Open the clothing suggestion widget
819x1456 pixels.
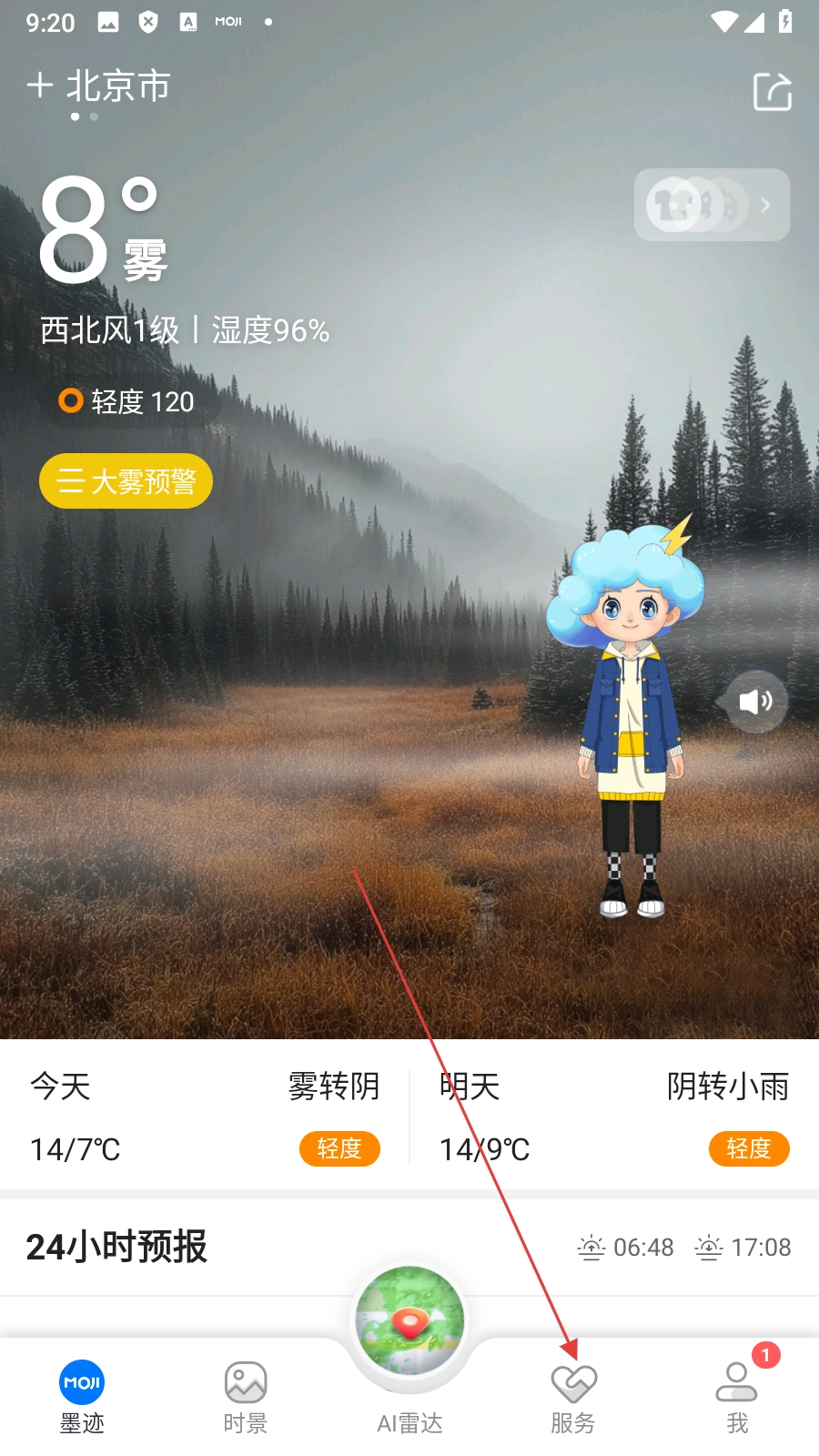point(712,205)
